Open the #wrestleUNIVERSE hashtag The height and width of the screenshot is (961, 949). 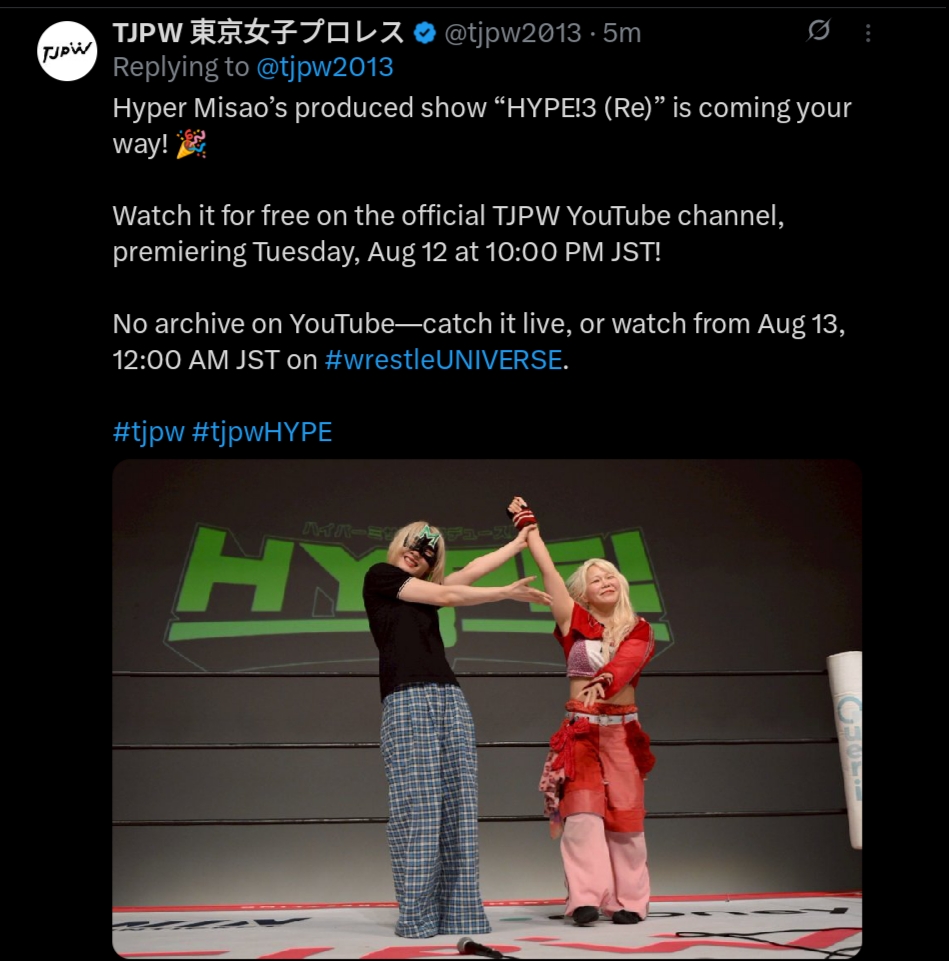tap(444, 360)
